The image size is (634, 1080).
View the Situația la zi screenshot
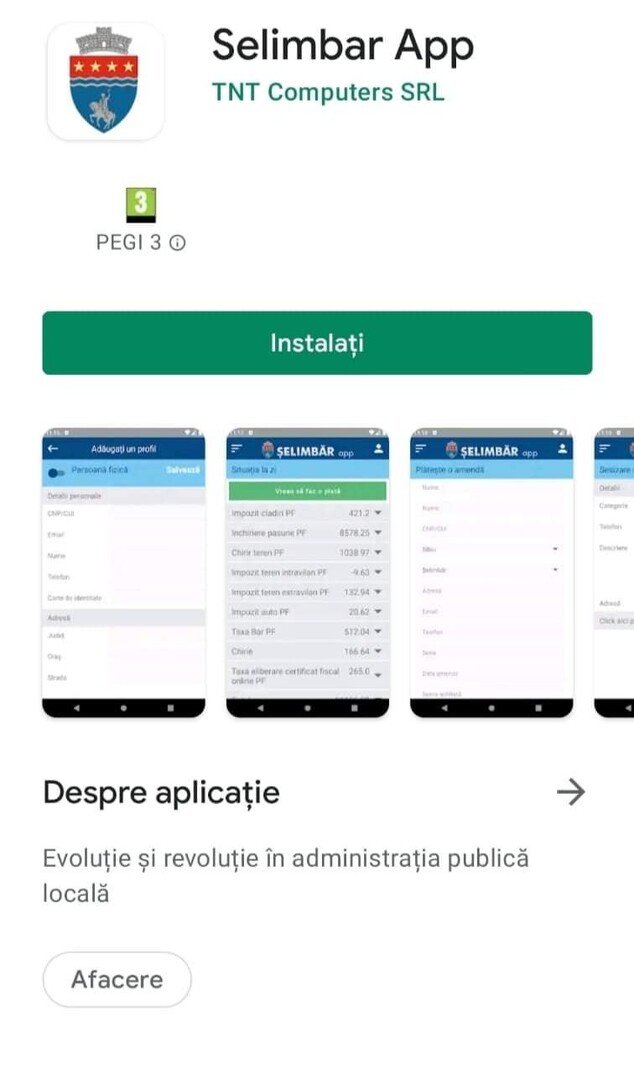(307, 572)
